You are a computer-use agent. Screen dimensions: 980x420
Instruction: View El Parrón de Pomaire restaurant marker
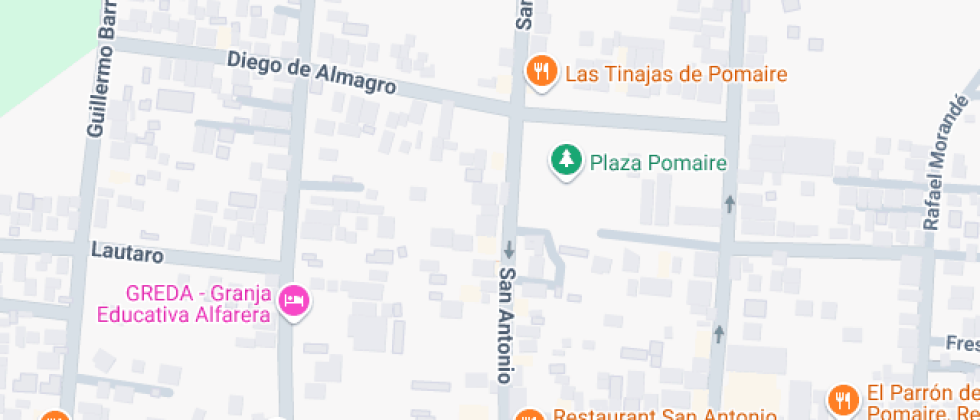[845, 399]
